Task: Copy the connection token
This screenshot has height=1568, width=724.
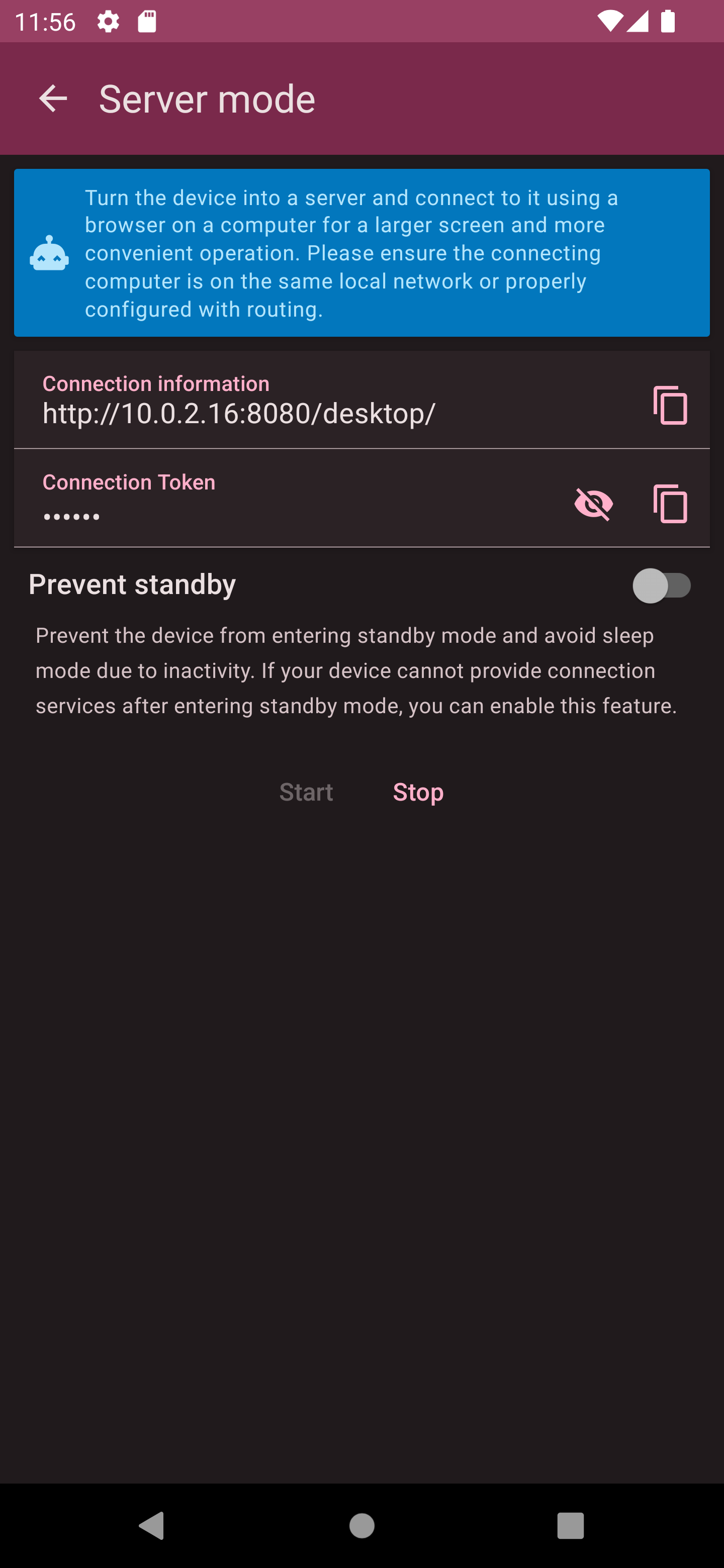Action: (x=670, y=504)
